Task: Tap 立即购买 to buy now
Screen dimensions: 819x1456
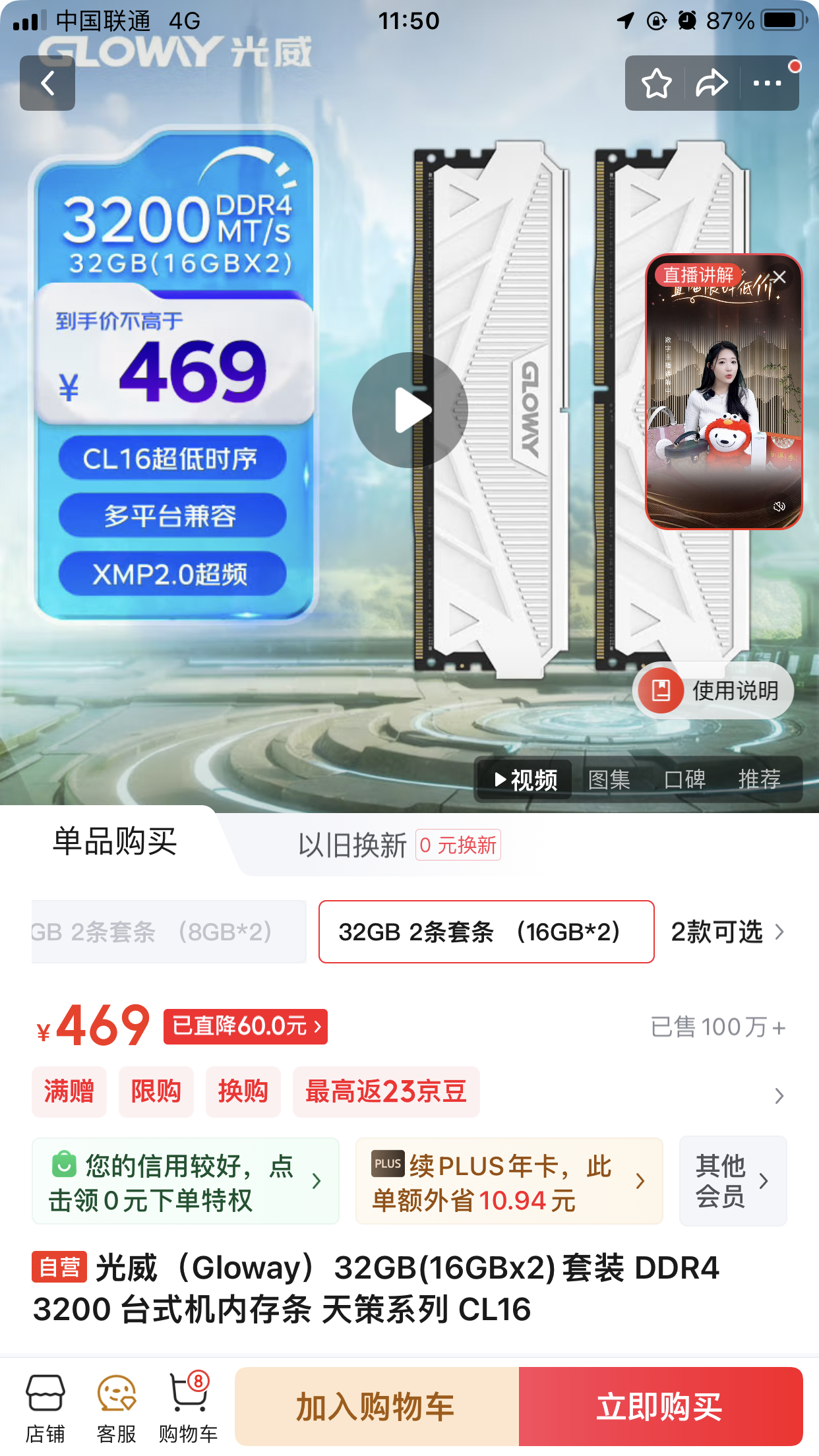Action: (660, 1407)
